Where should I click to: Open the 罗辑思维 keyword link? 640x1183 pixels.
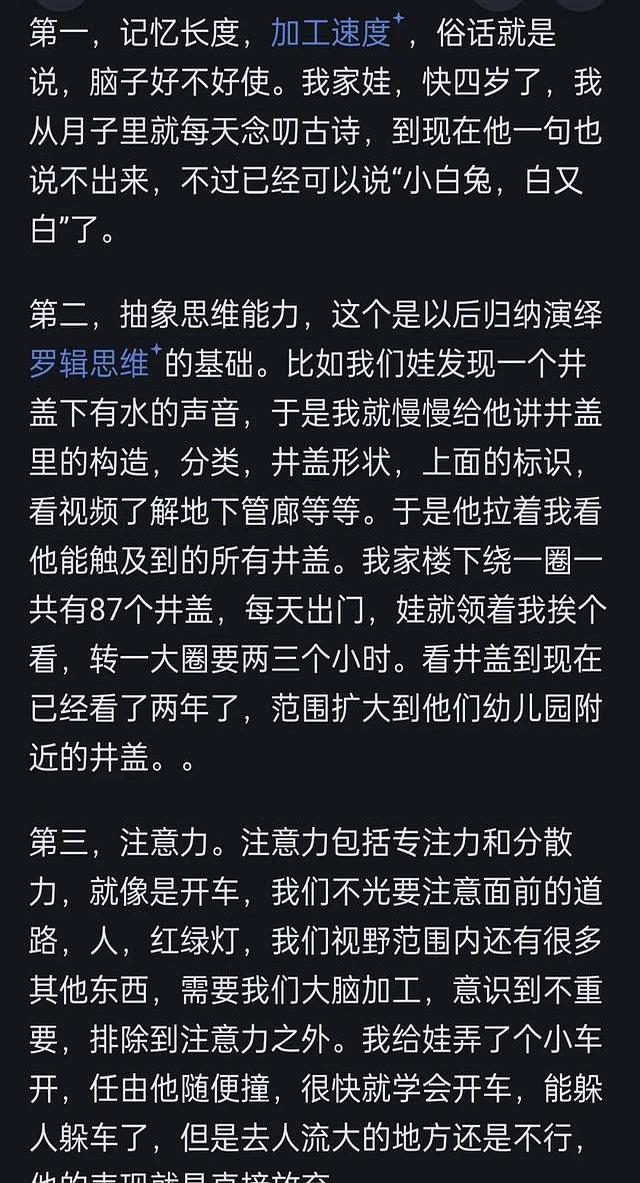pos(89,364)
